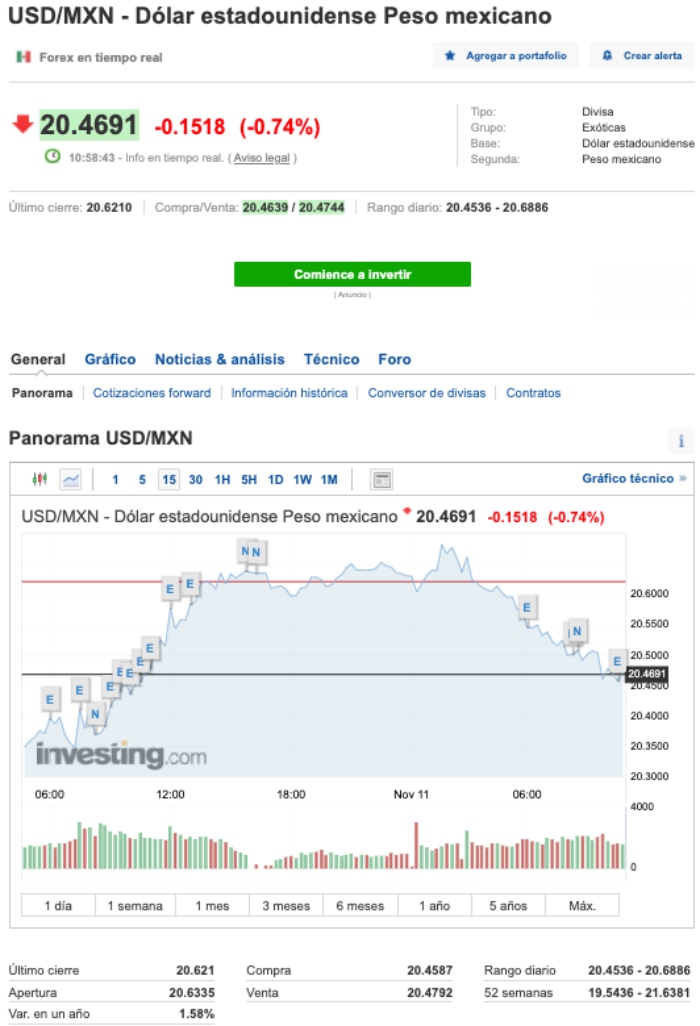
Task: Open Conversor de divisas
Action: pyautogui.click(x=426, y=393)
